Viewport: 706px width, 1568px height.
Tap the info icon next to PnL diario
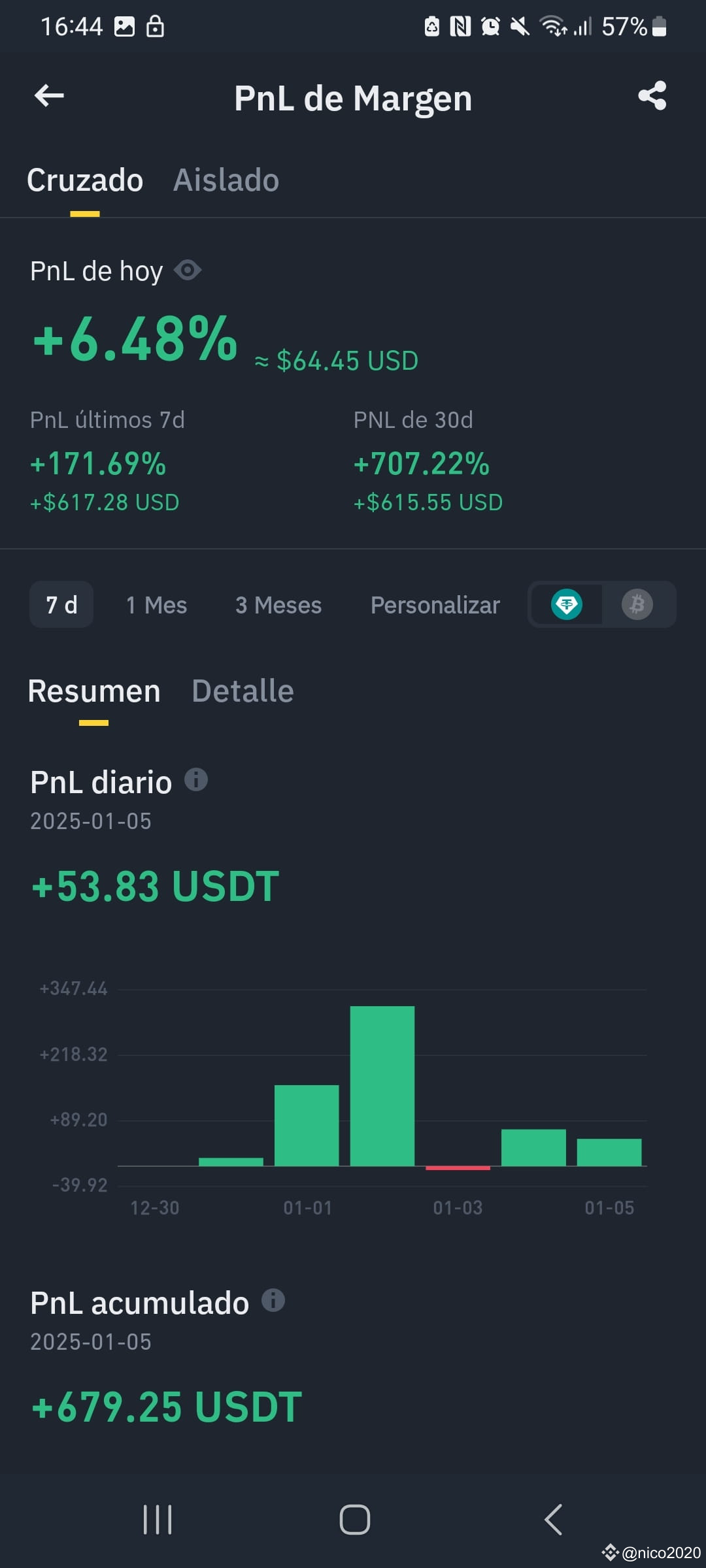click(x=196, y=779)
